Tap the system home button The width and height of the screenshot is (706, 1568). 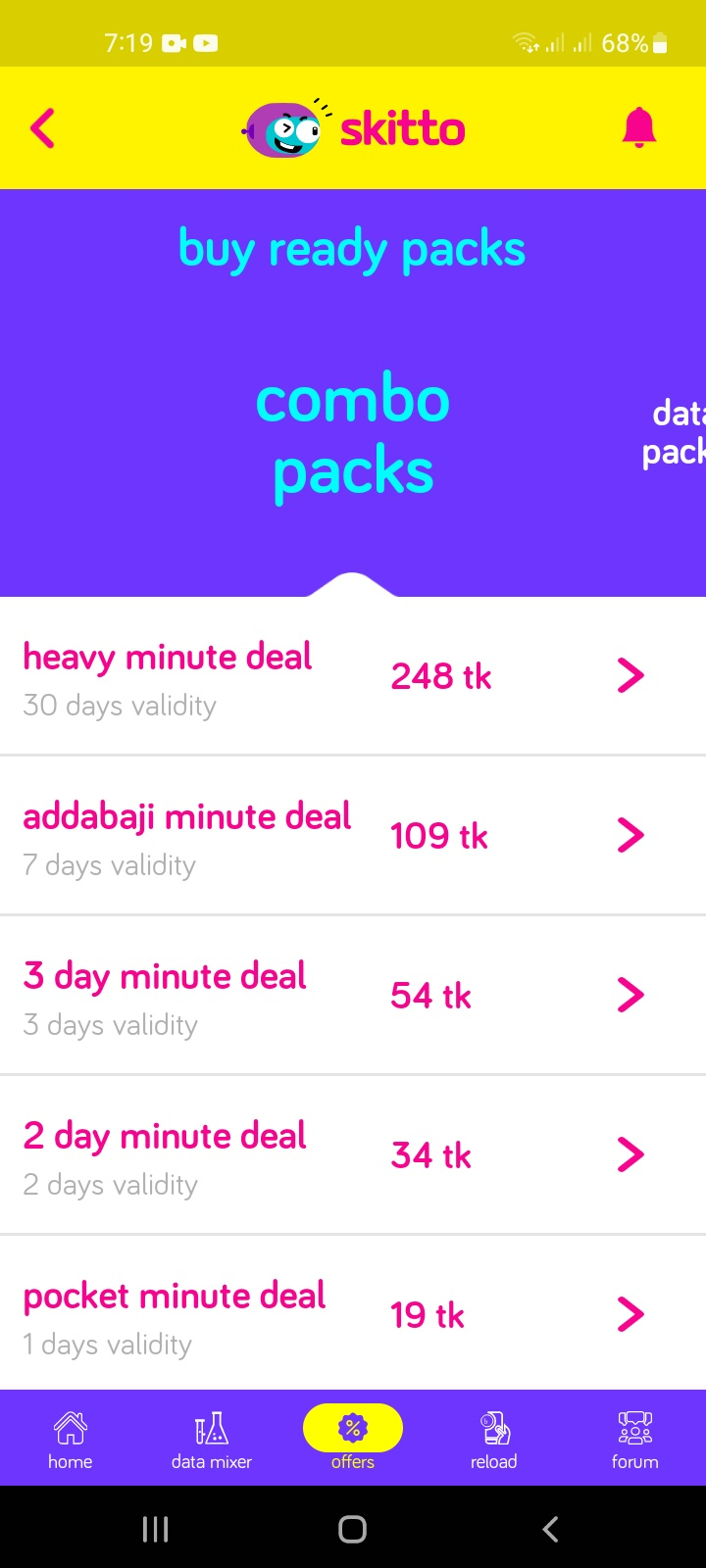tap(353, 1529)
